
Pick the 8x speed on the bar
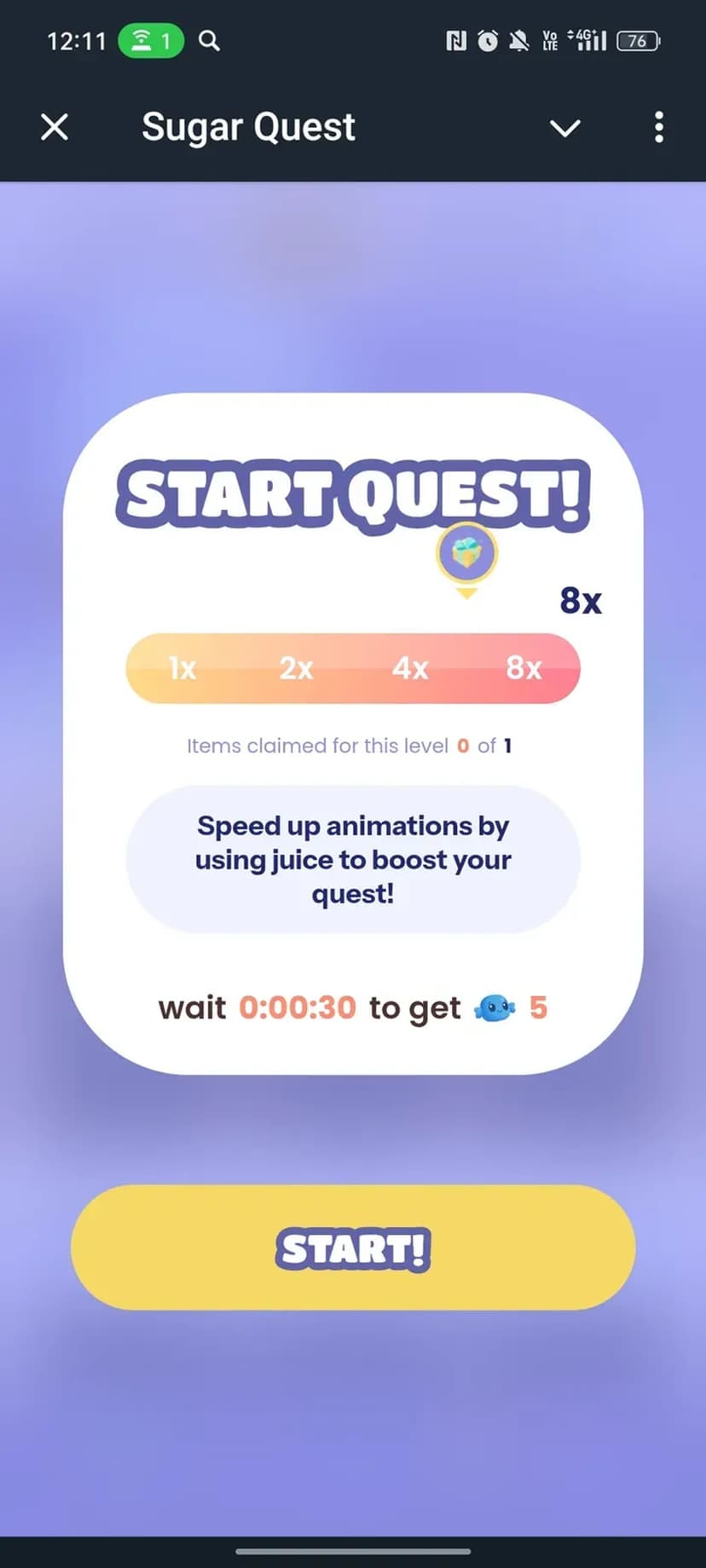tap(524, 669)
